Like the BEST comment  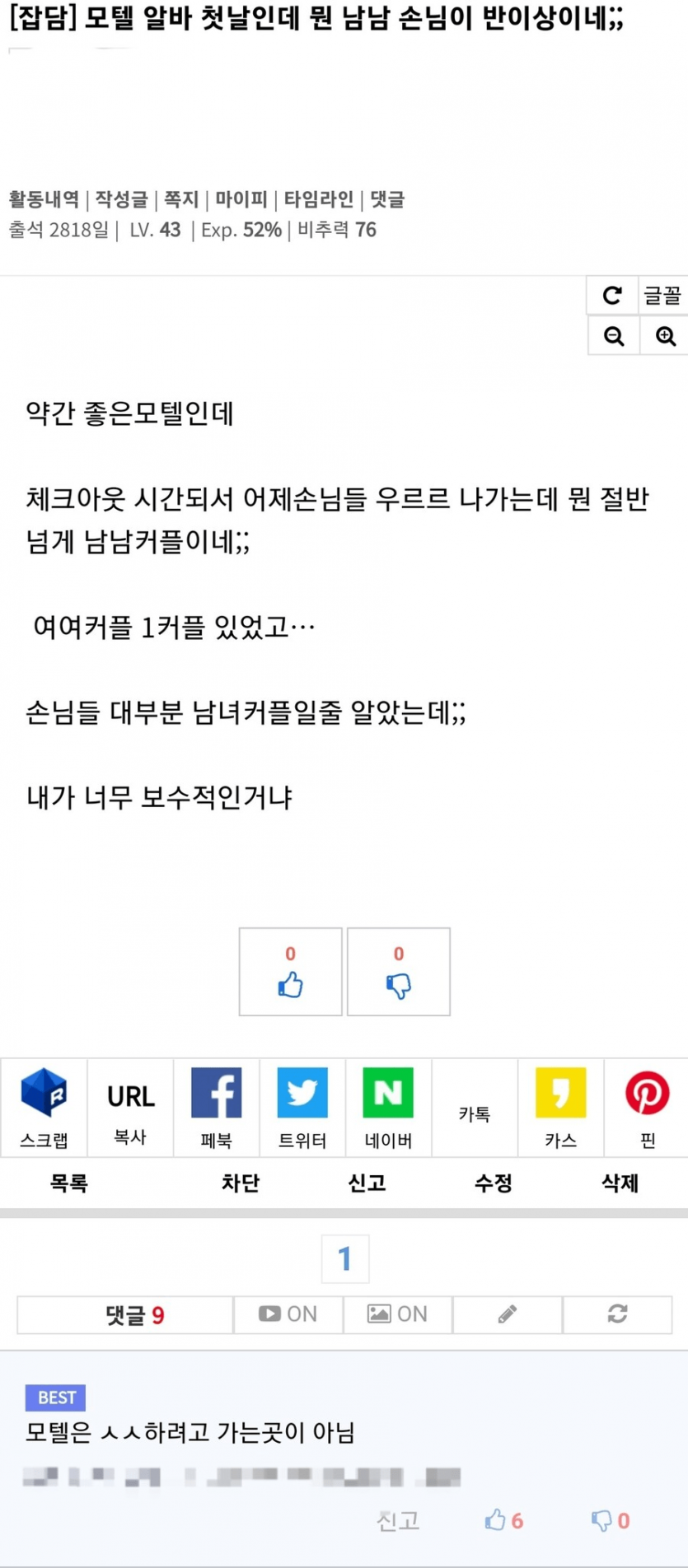click(x=503, y=1520)
